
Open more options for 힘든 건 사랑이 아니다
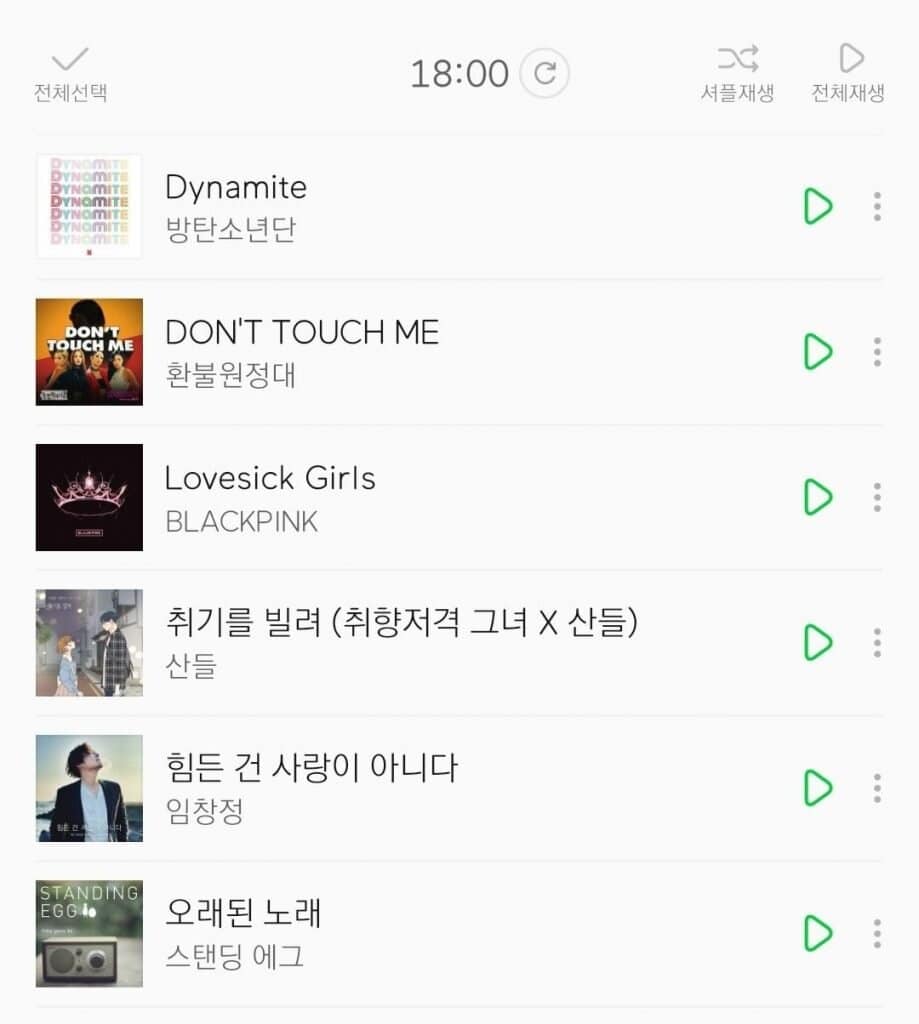click(x=877, y=788)
